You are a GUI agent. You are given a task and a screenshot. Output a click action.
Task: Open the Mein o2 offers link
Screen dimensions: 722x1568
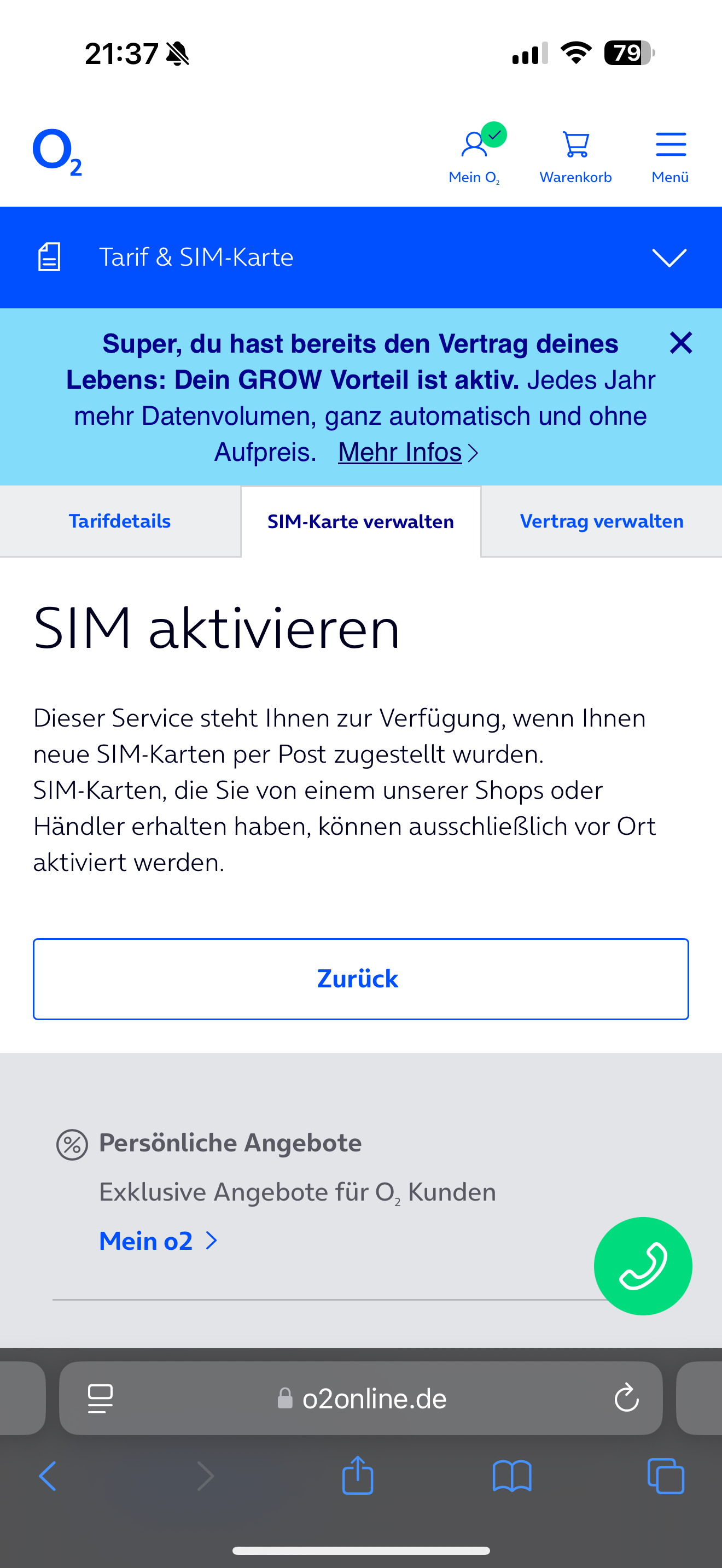click(158, 1241)
